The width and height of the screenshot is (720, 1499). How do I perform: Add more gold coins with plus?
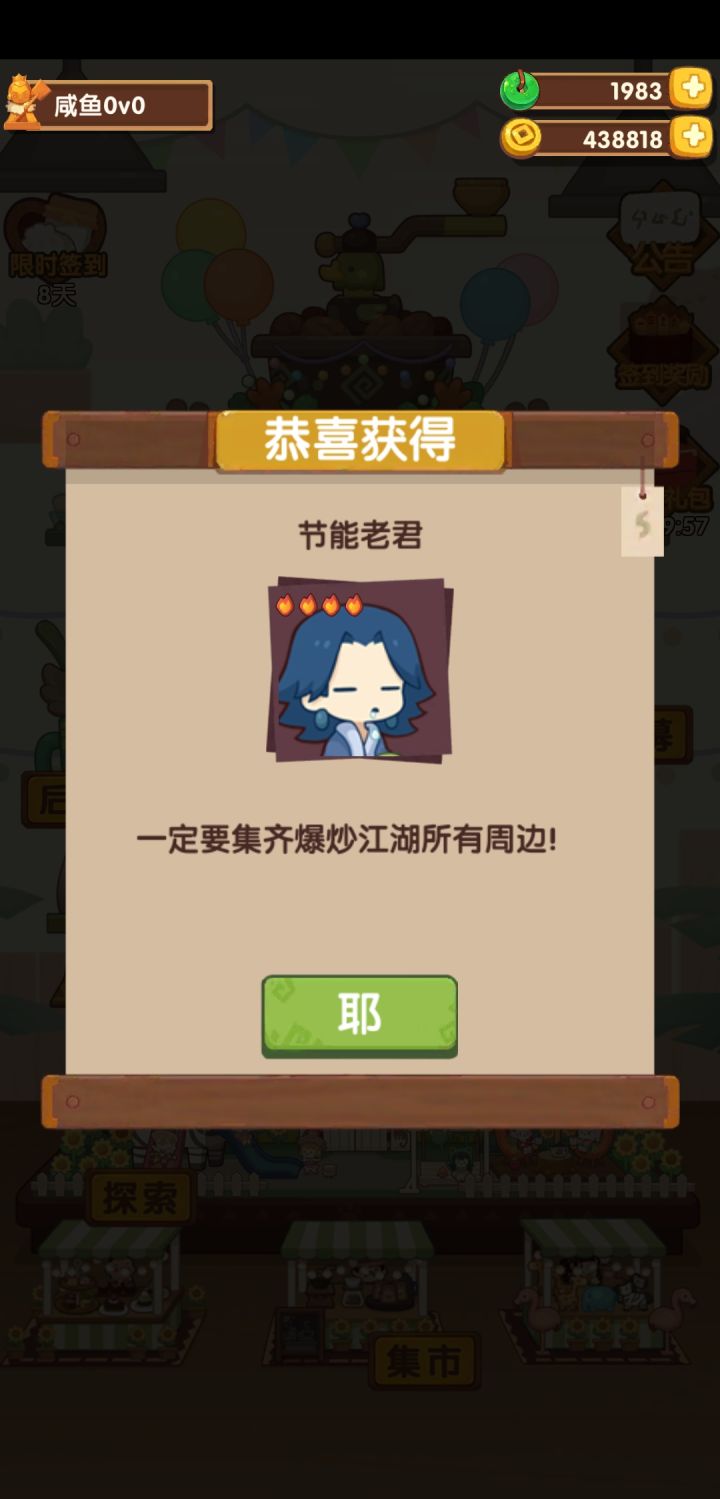(x=691, y=137)
